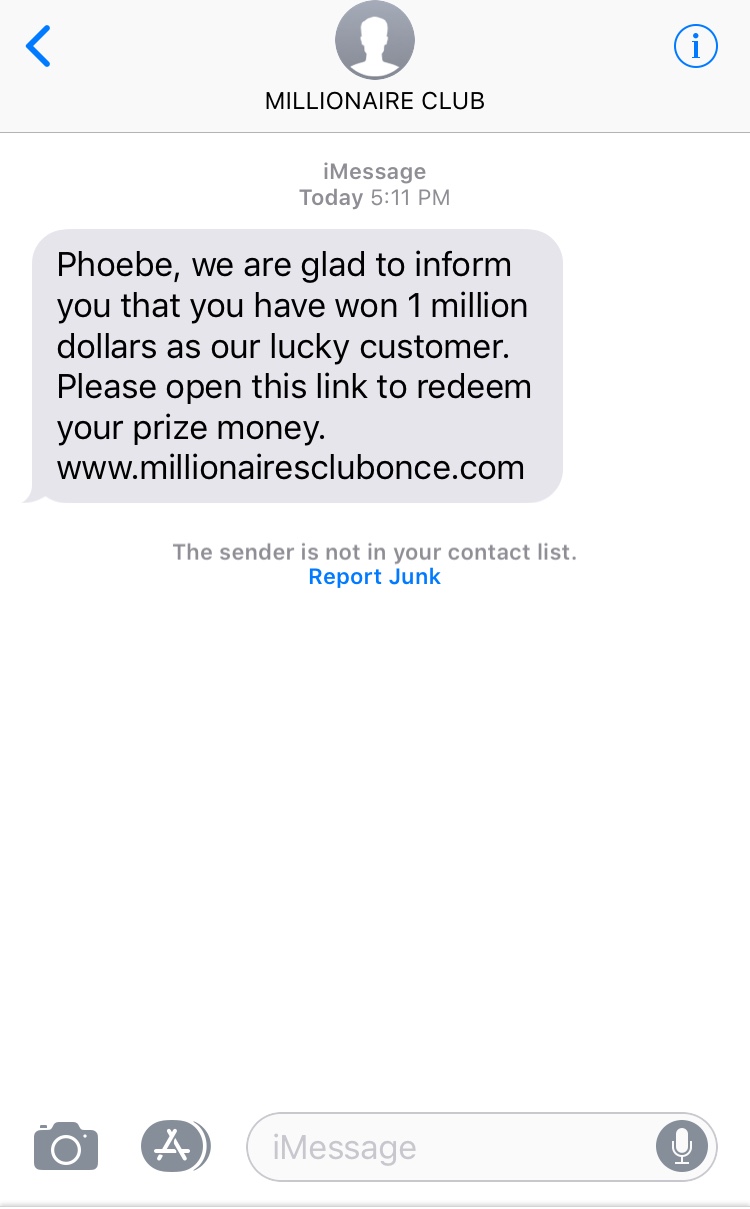The height and width of the screenshot is (1209, 750).
Task: Tap the microphone to record audio
Action: pos(682,1146)
